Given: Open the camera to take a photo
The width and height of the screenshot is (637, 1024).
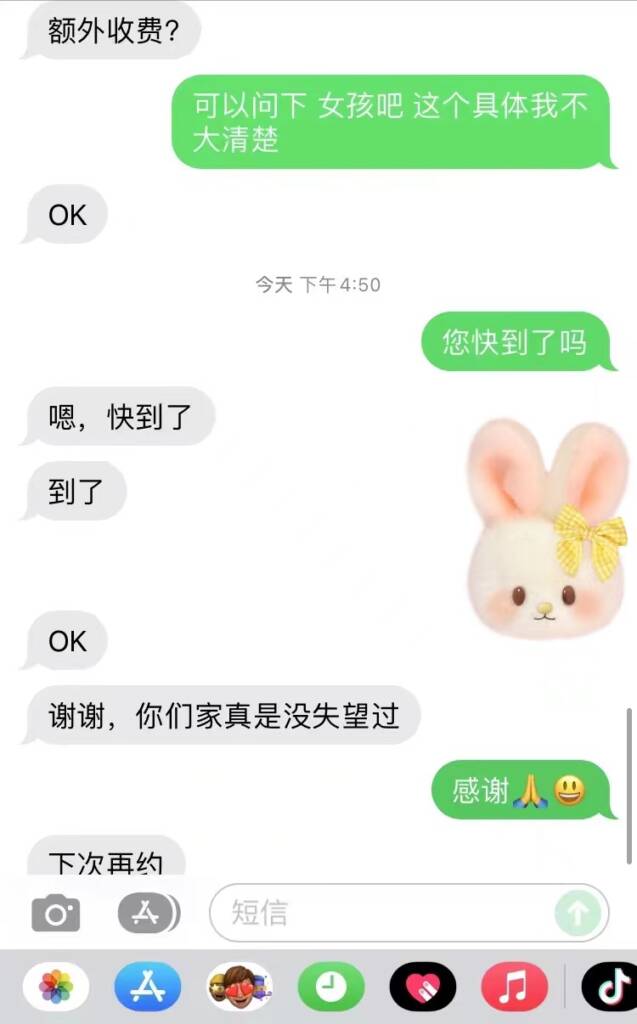Looking at the screenshot, I should click(56, 913).
